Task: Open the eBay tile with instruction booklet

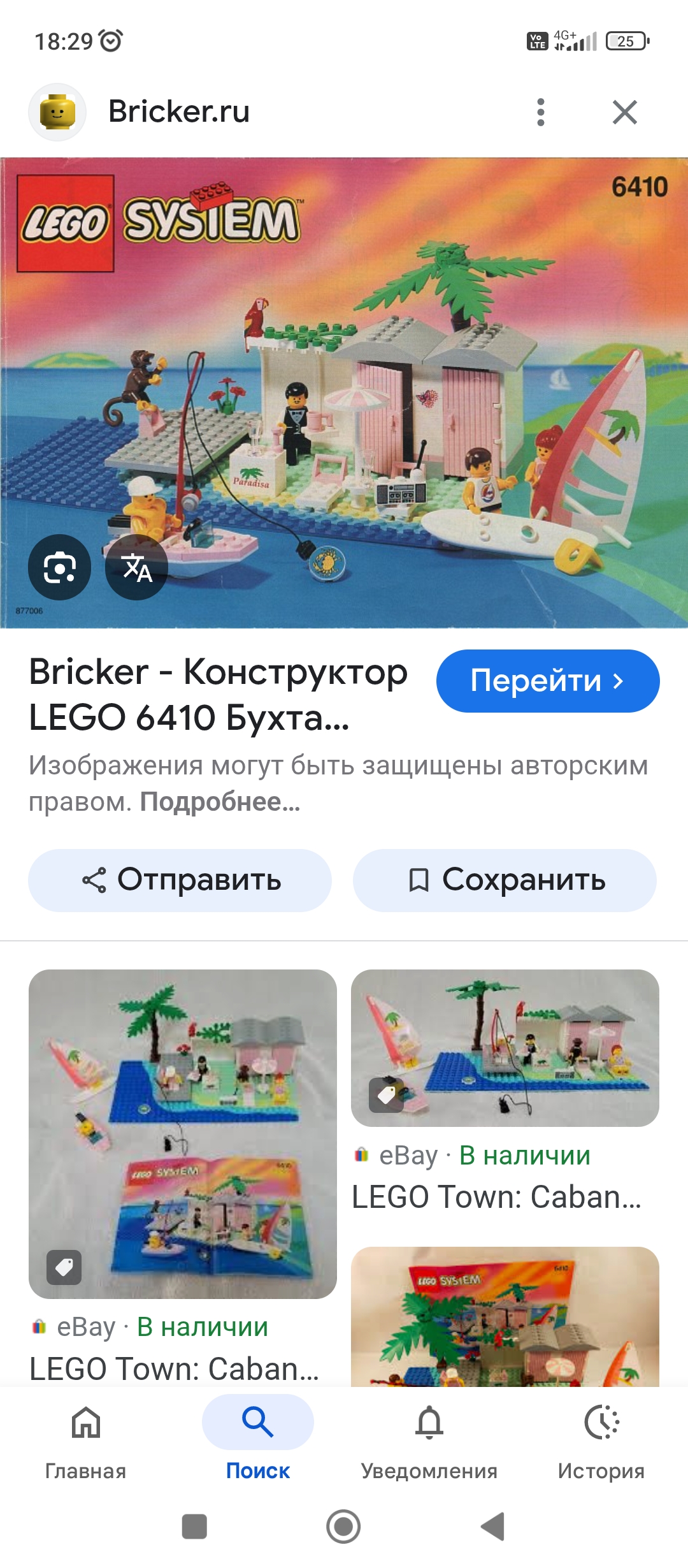Action: click(183, 1134)
